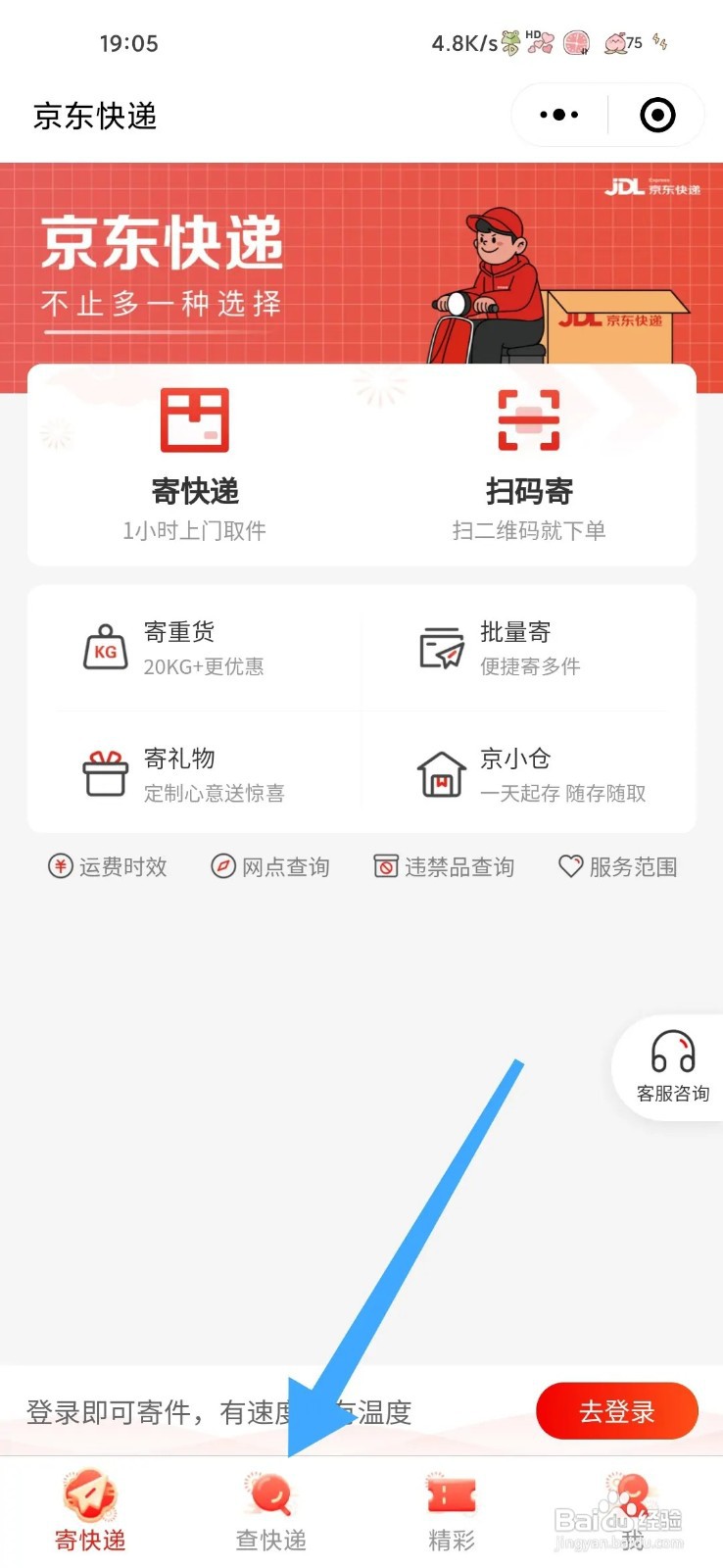Screen dimensions: 723x1568
Task: Open 网点查询 outlet lookup
Action: pyautogui.click(x=270, y=866)
